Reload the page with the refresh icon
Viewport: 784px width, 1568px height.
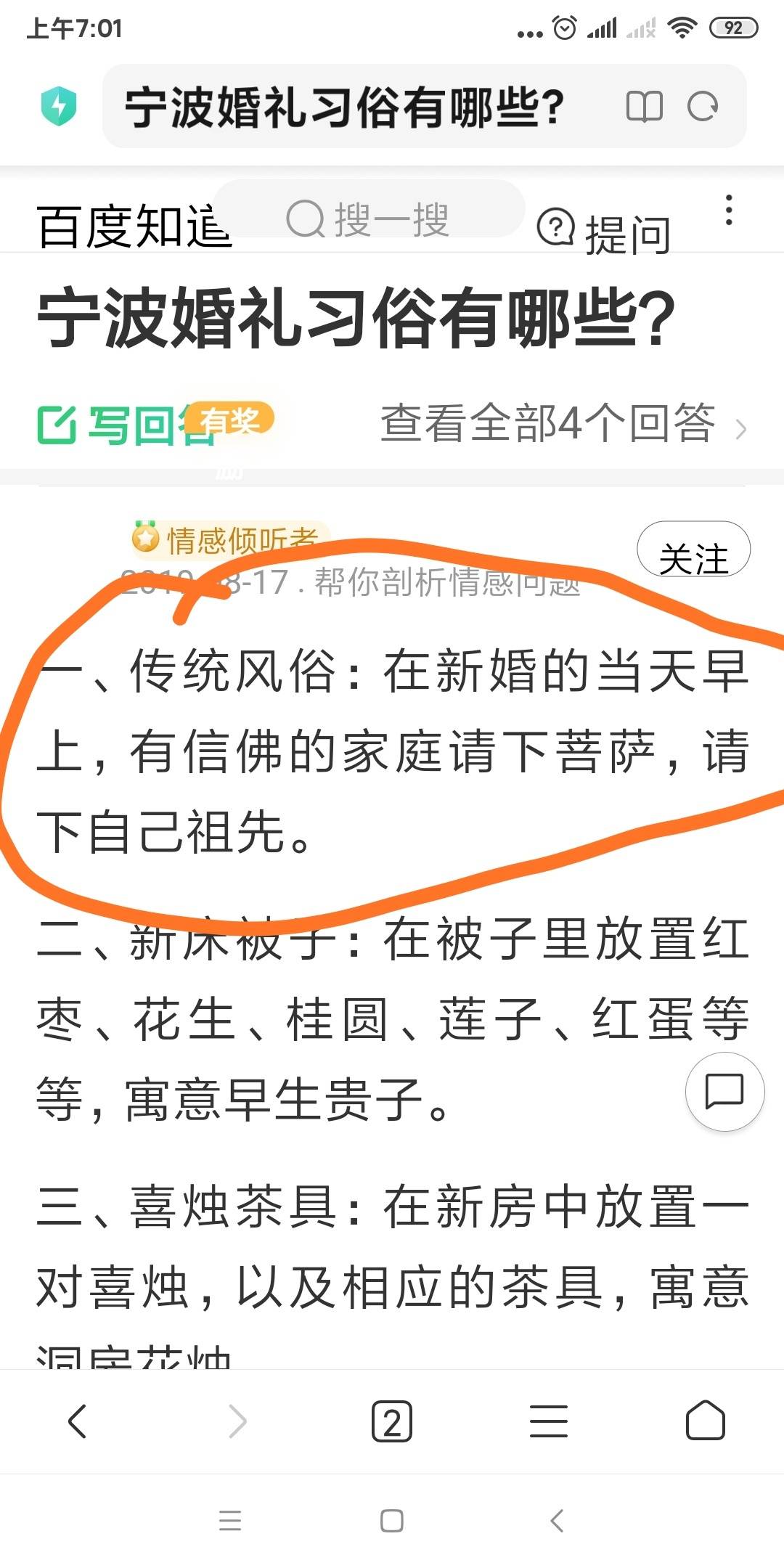pos(703,107)
